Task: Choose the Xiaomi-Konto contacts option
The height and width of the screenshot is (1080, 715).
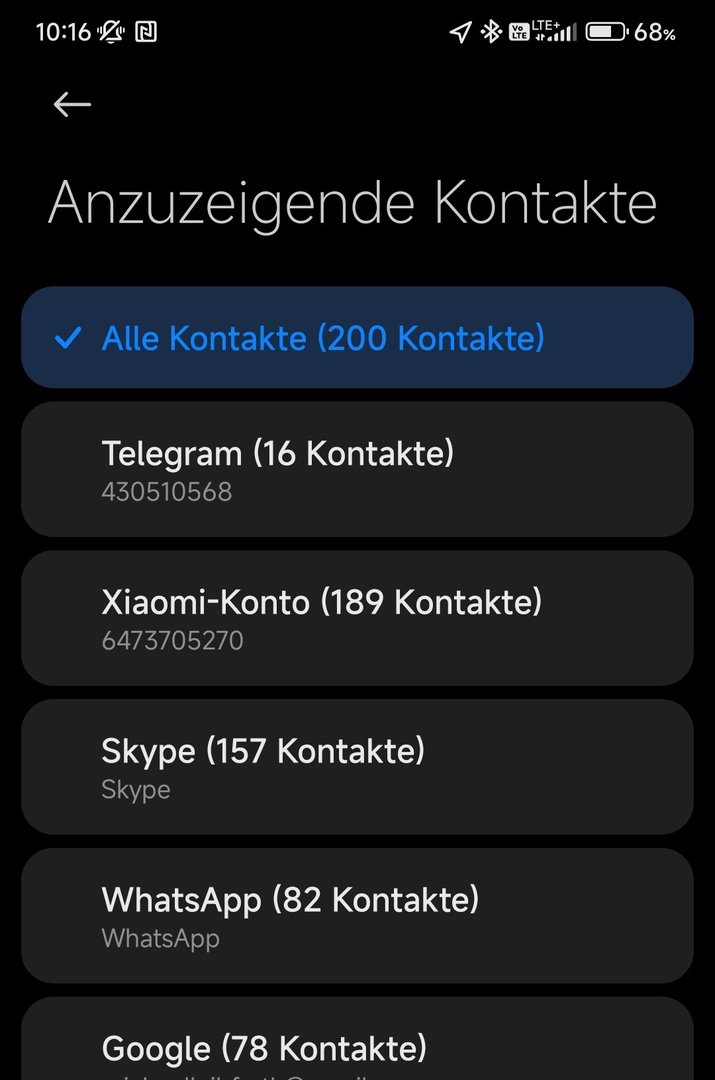Action: 357,618
